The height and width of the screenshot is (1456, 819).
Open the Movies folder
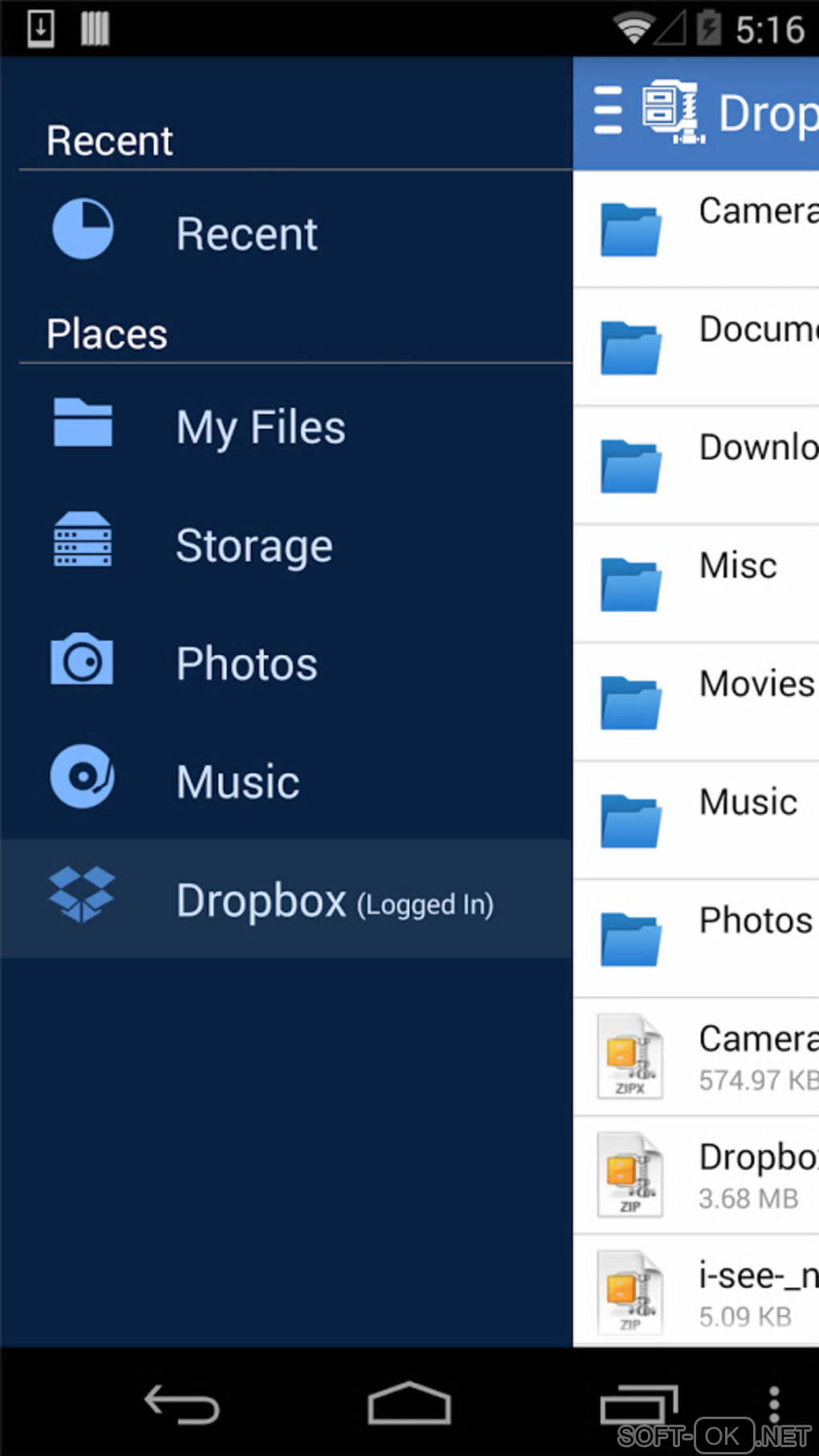(x=695, y=702)
